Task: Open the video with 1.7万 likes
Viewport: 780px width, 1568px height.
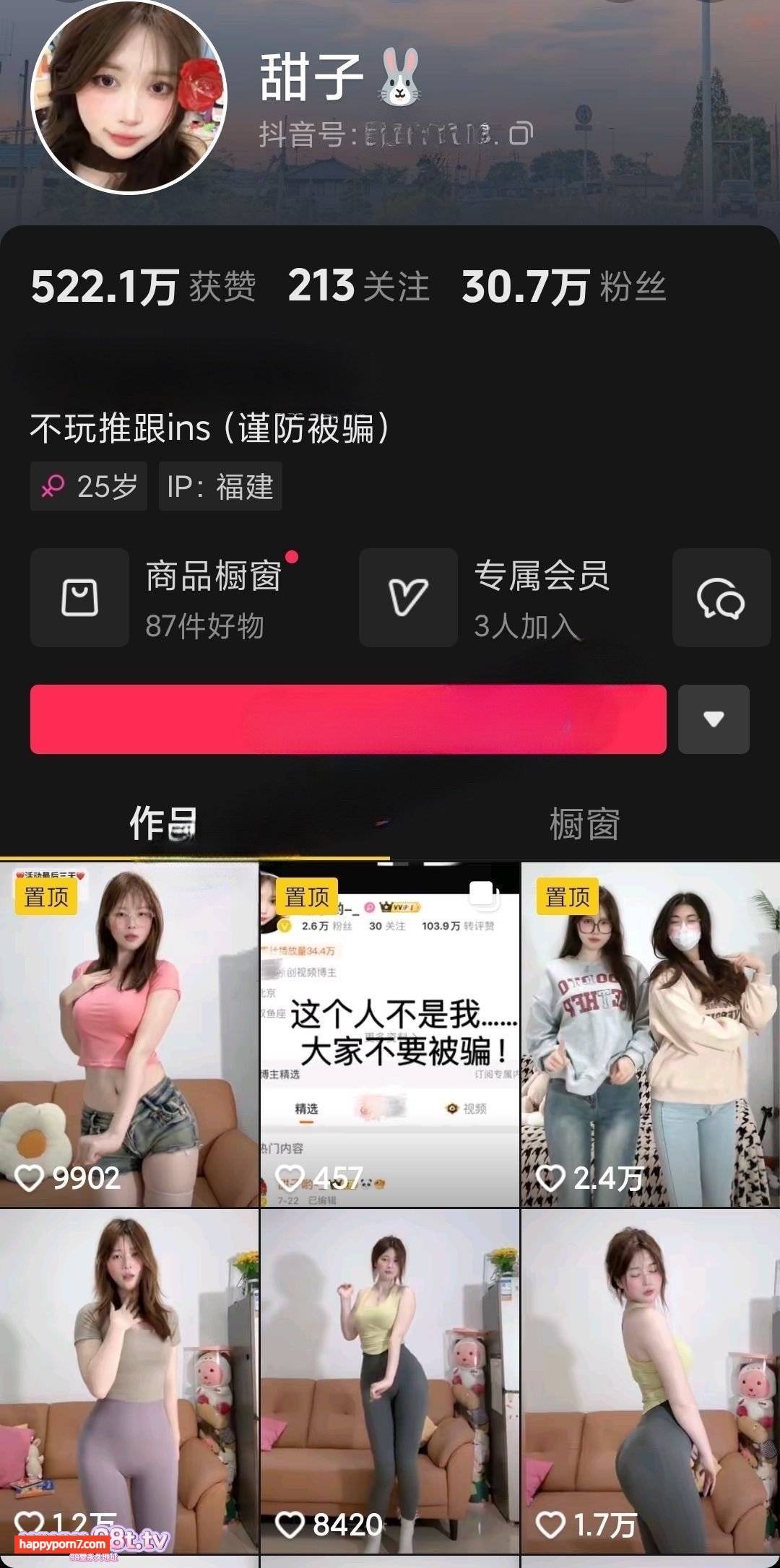Action: pos(650,1379)
